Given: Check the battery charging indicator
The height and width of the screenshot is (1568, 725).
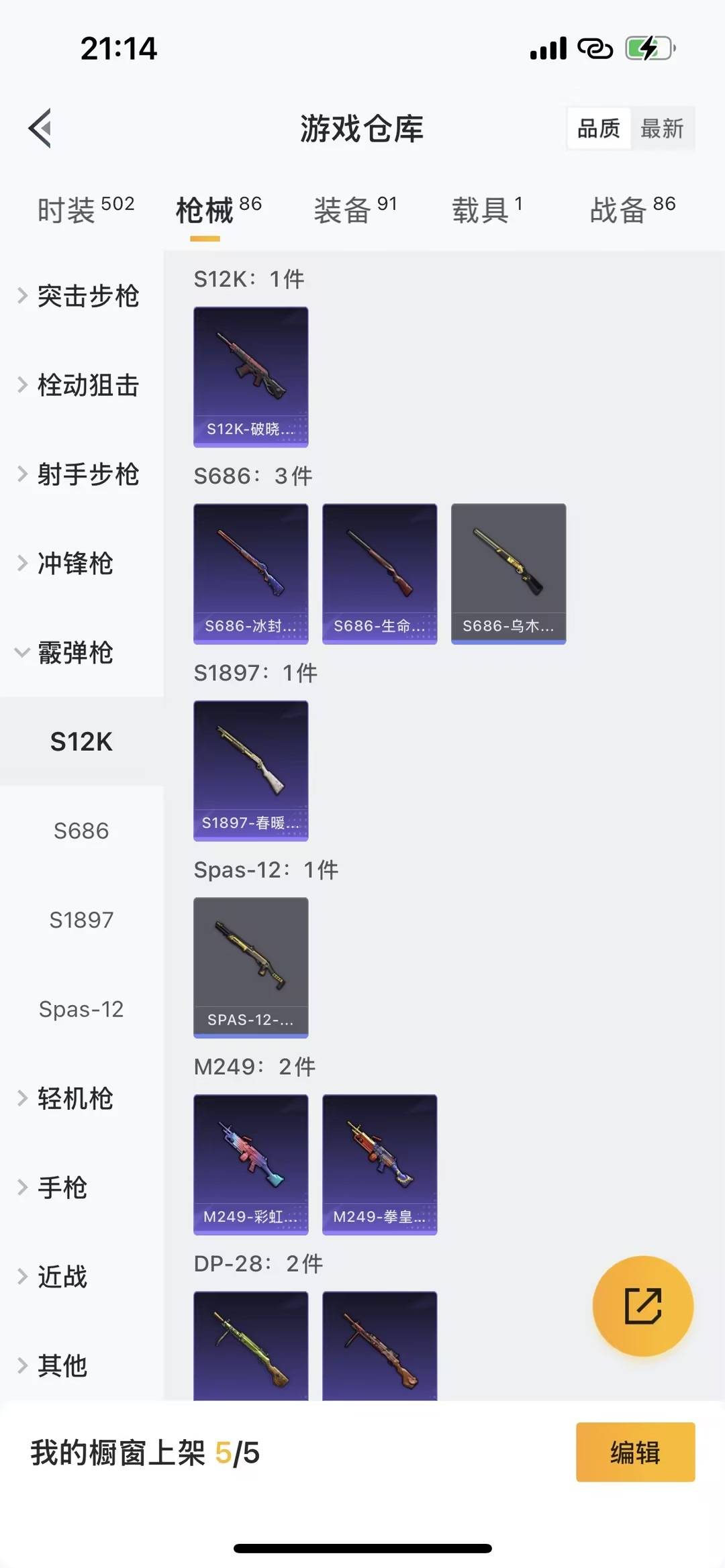Looking at the screenshot, I should [x=649, y=48].
